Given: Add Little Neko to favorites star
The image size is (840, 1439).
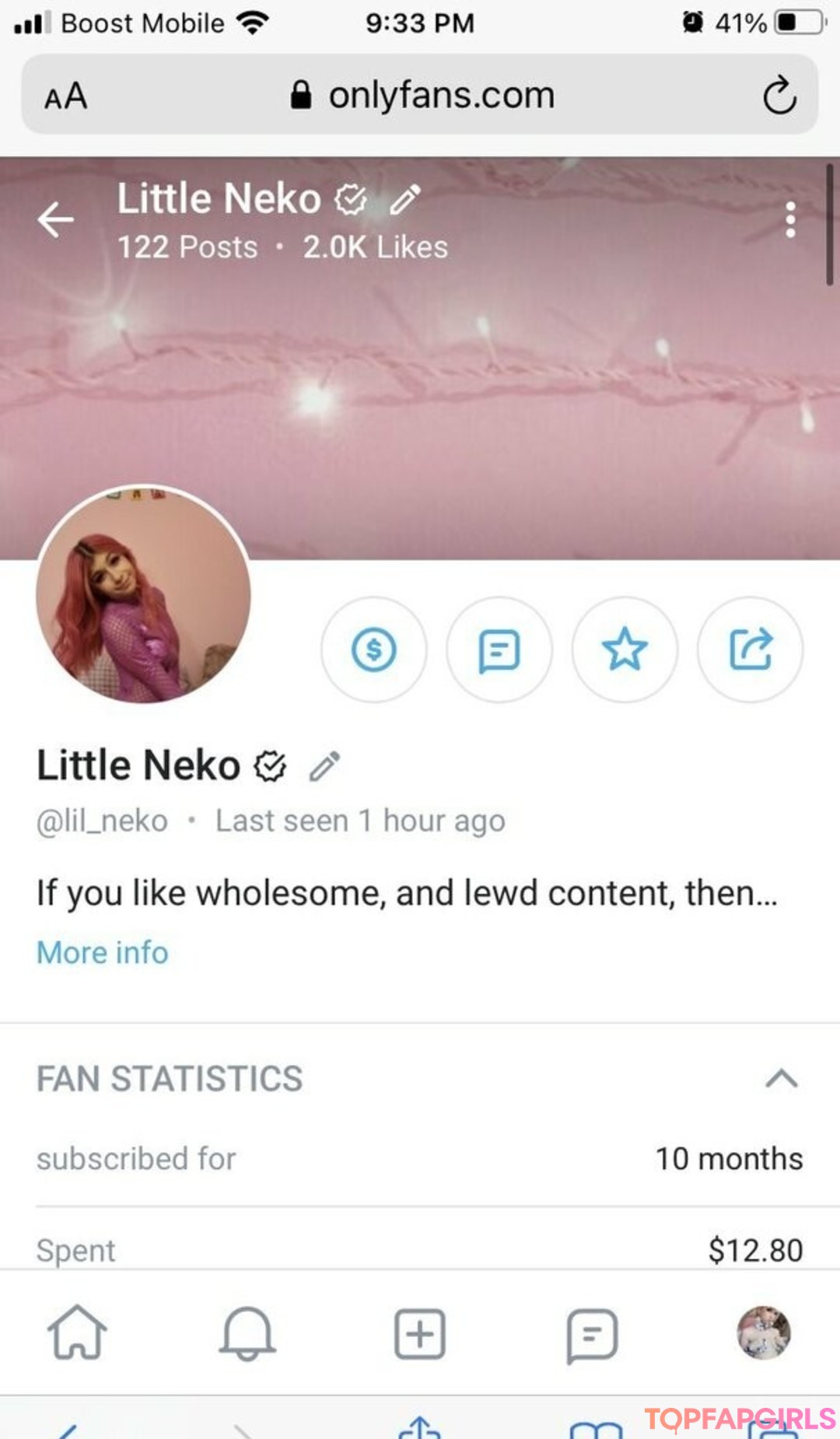Looking at the screenshot, I should tap(625, 649).
